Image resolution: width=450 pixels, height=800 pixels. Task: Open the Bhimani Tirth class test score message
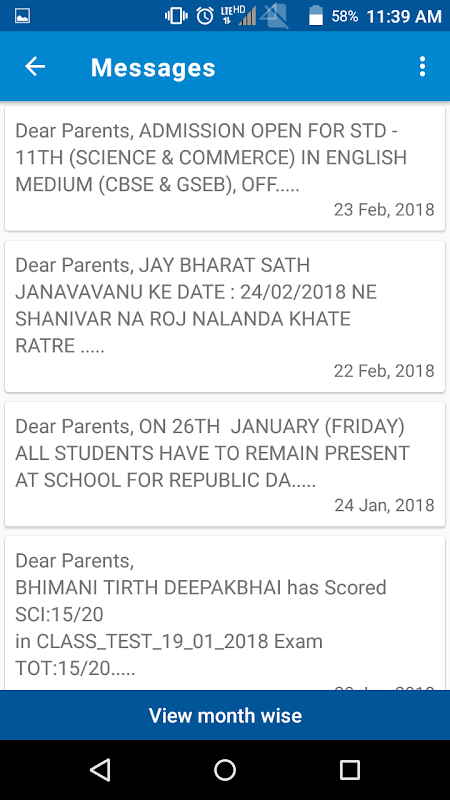pos(225,613)
